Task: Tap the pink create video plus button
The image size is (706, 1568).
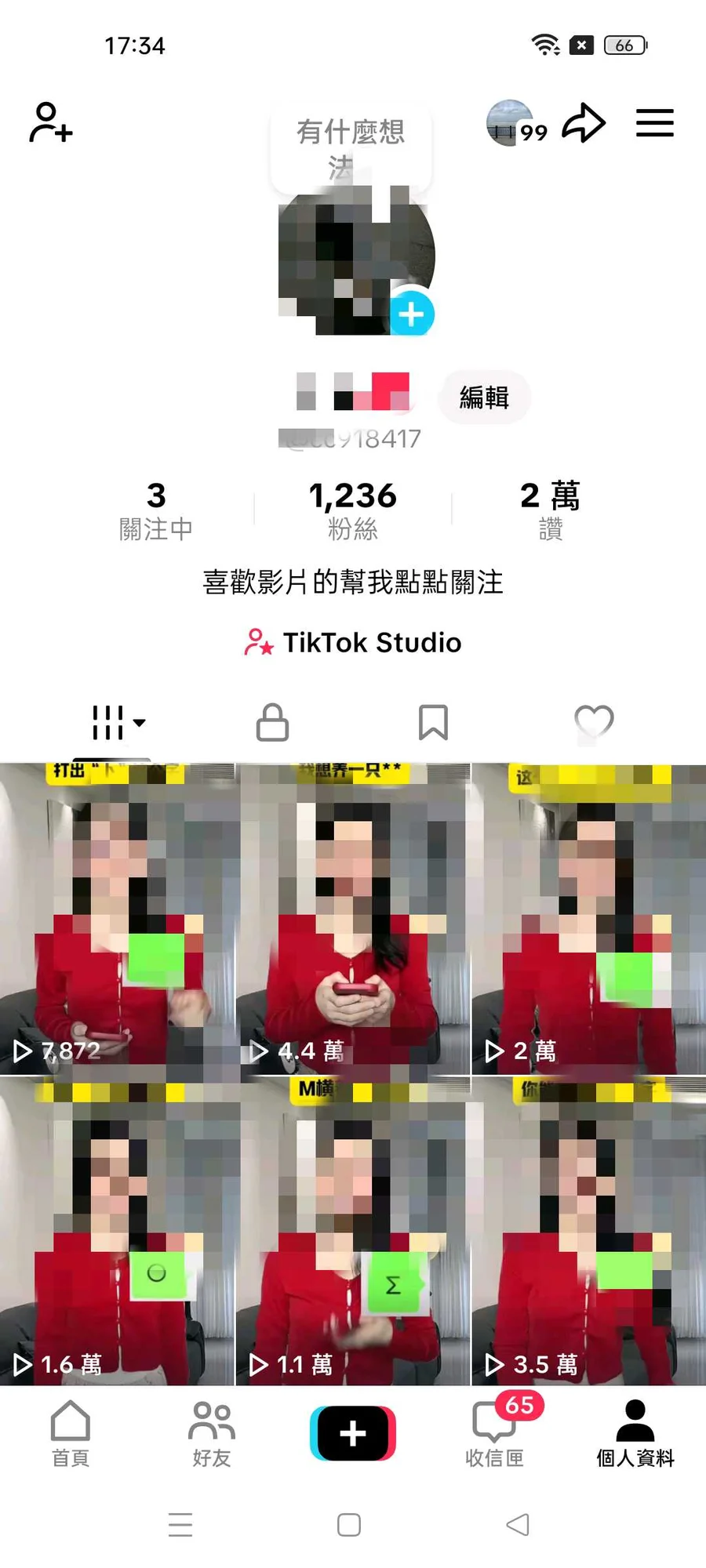Action: 352,1429
